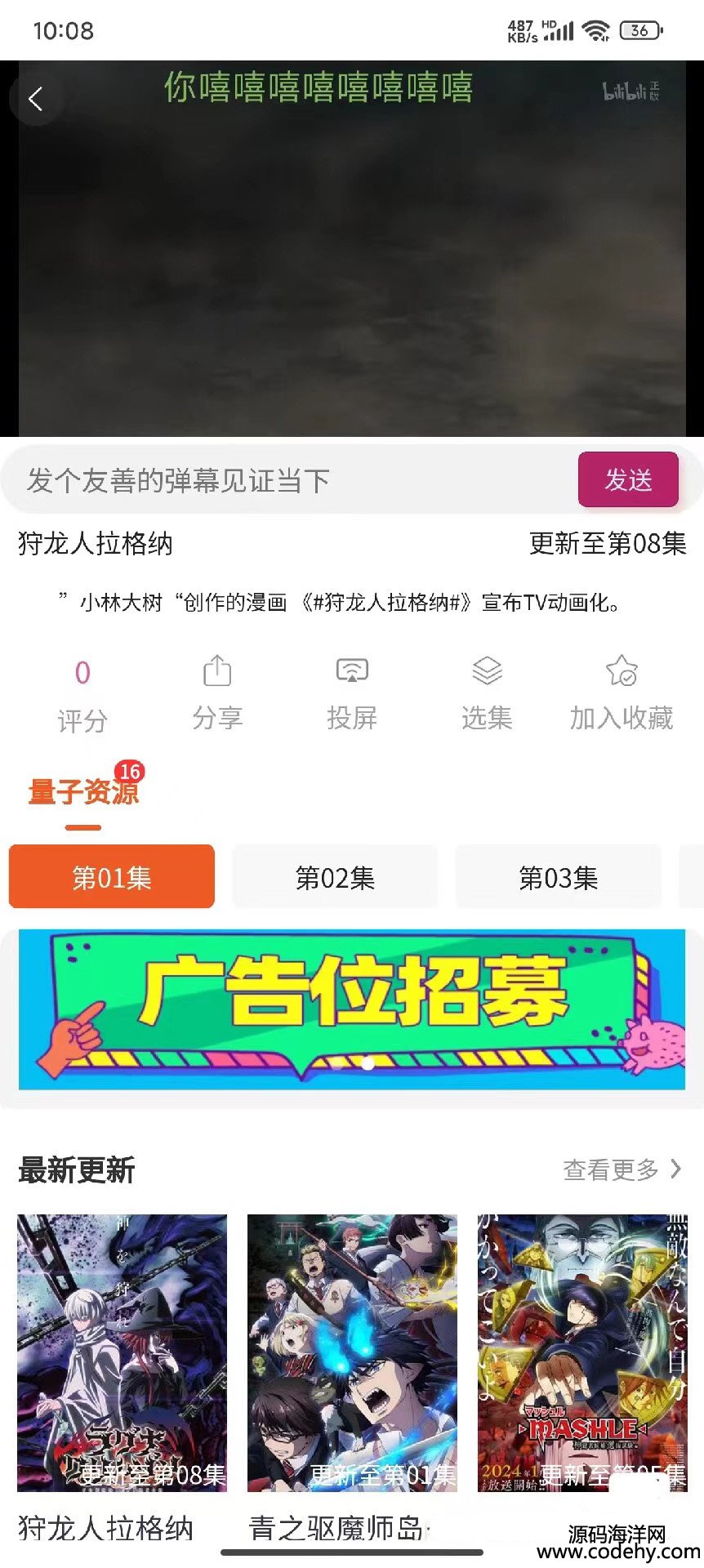704x1568 pixels.
Task: Play episode 第02集
Action: coord(335,877)
